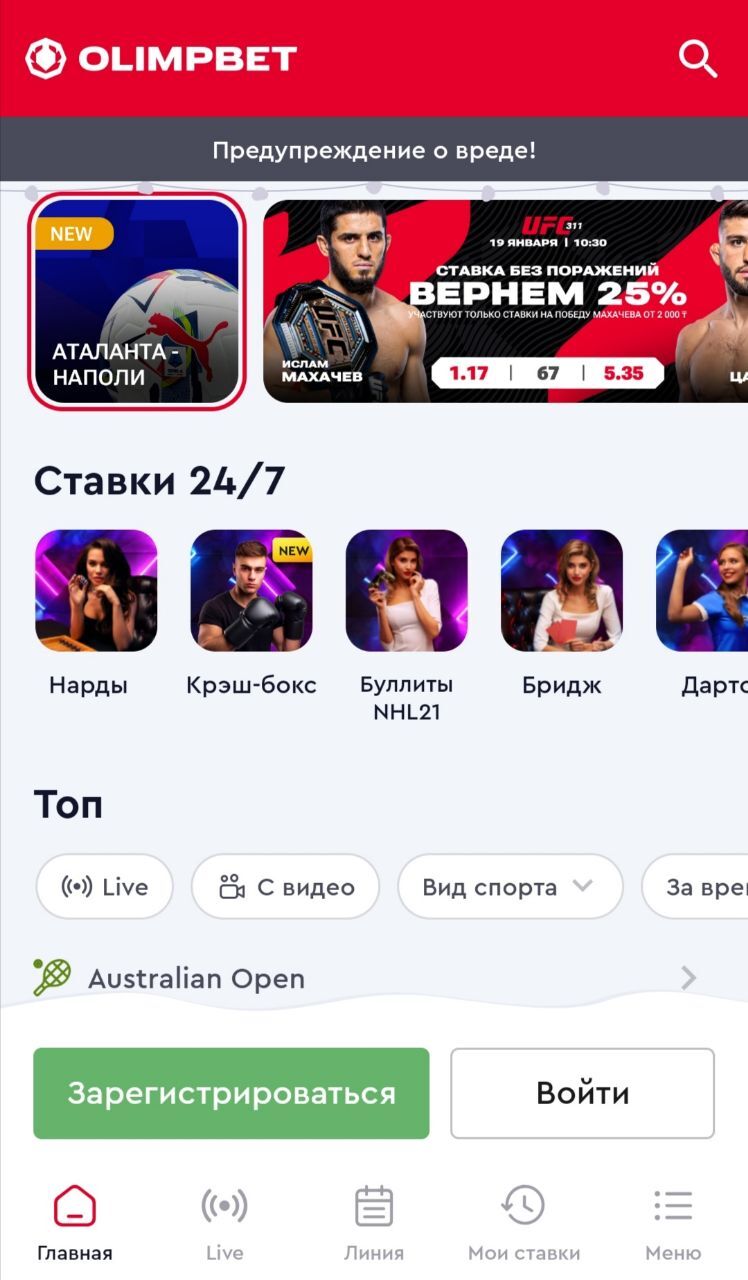Open the Предупреждение о вреде notice

(374, 151)
